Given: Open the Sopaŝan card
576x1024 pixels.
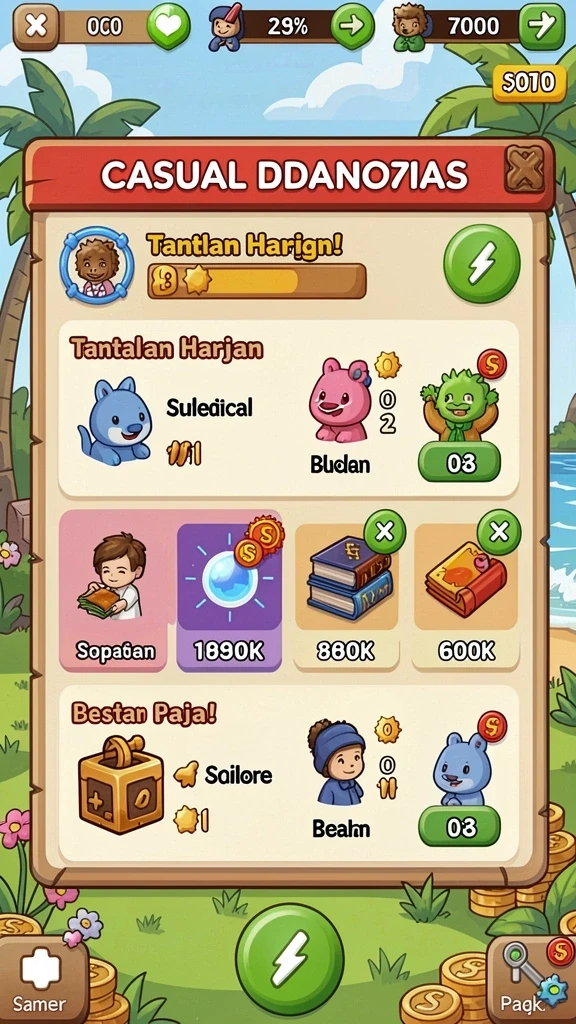Looking at the screenshot, I should (116, 590).
